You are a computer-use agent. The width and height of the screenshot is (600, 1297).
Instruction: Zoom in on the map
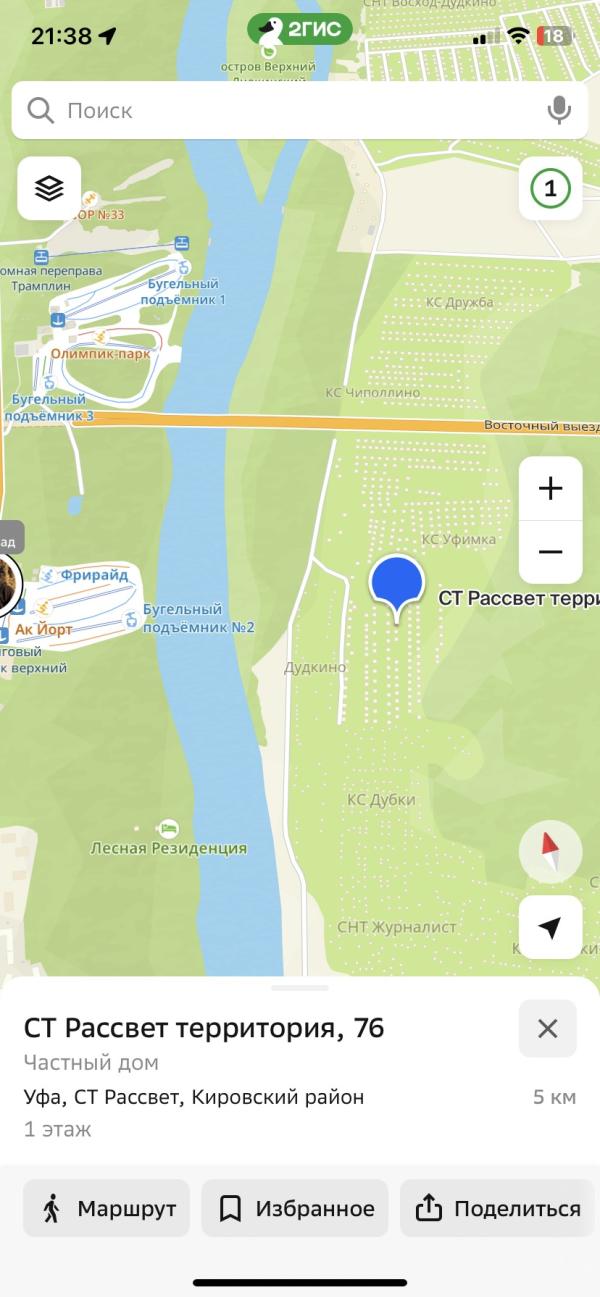[550, 489]
